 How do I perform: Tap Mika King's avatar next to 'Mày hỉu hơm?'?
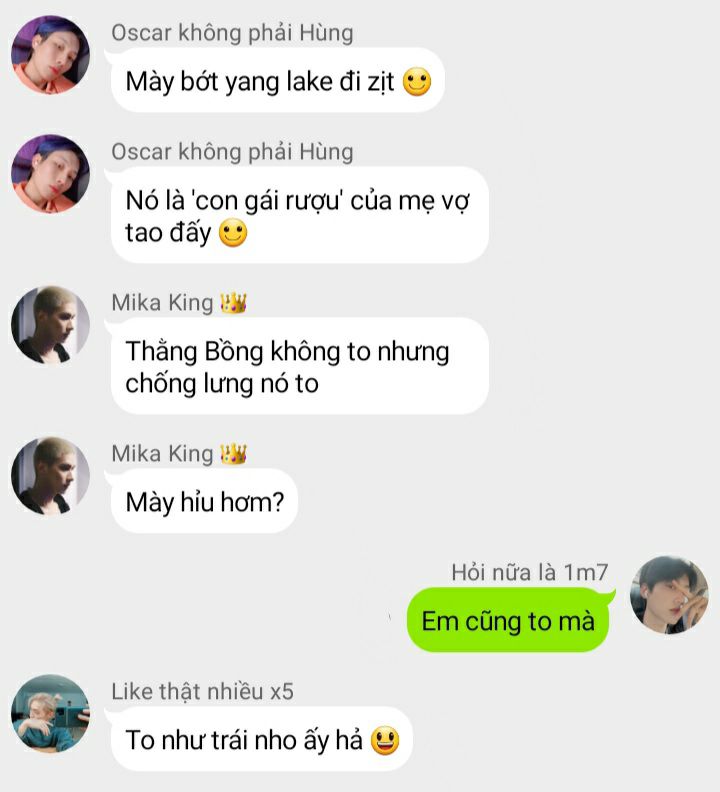50,475
